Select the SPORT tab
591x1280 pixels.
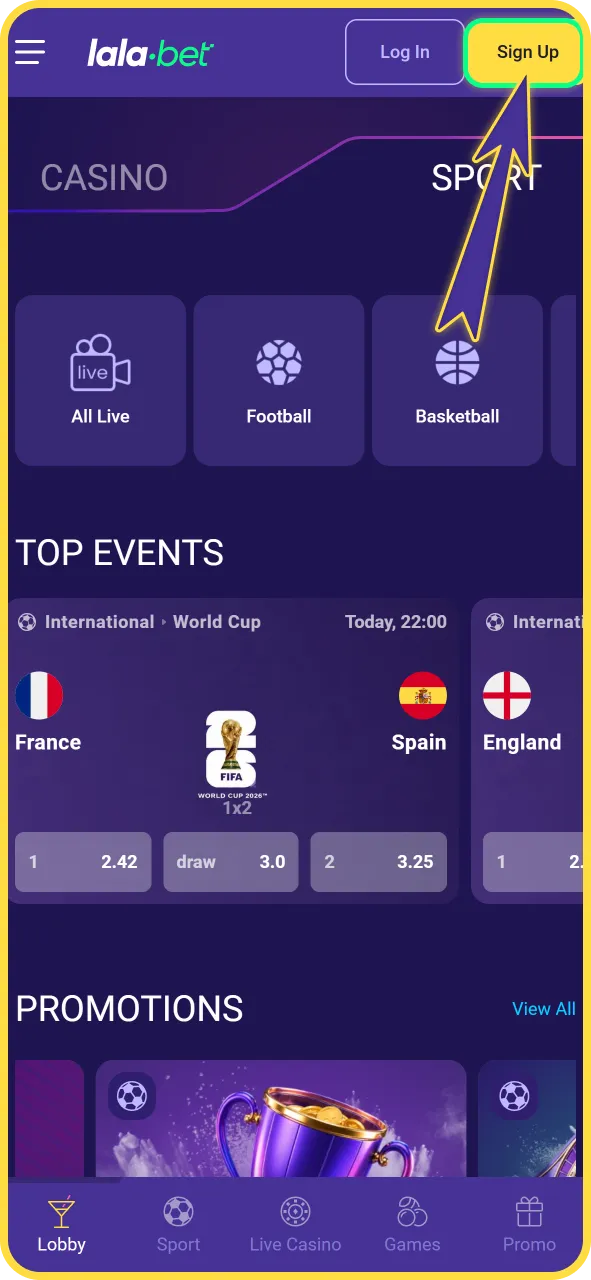pos(486,178)
